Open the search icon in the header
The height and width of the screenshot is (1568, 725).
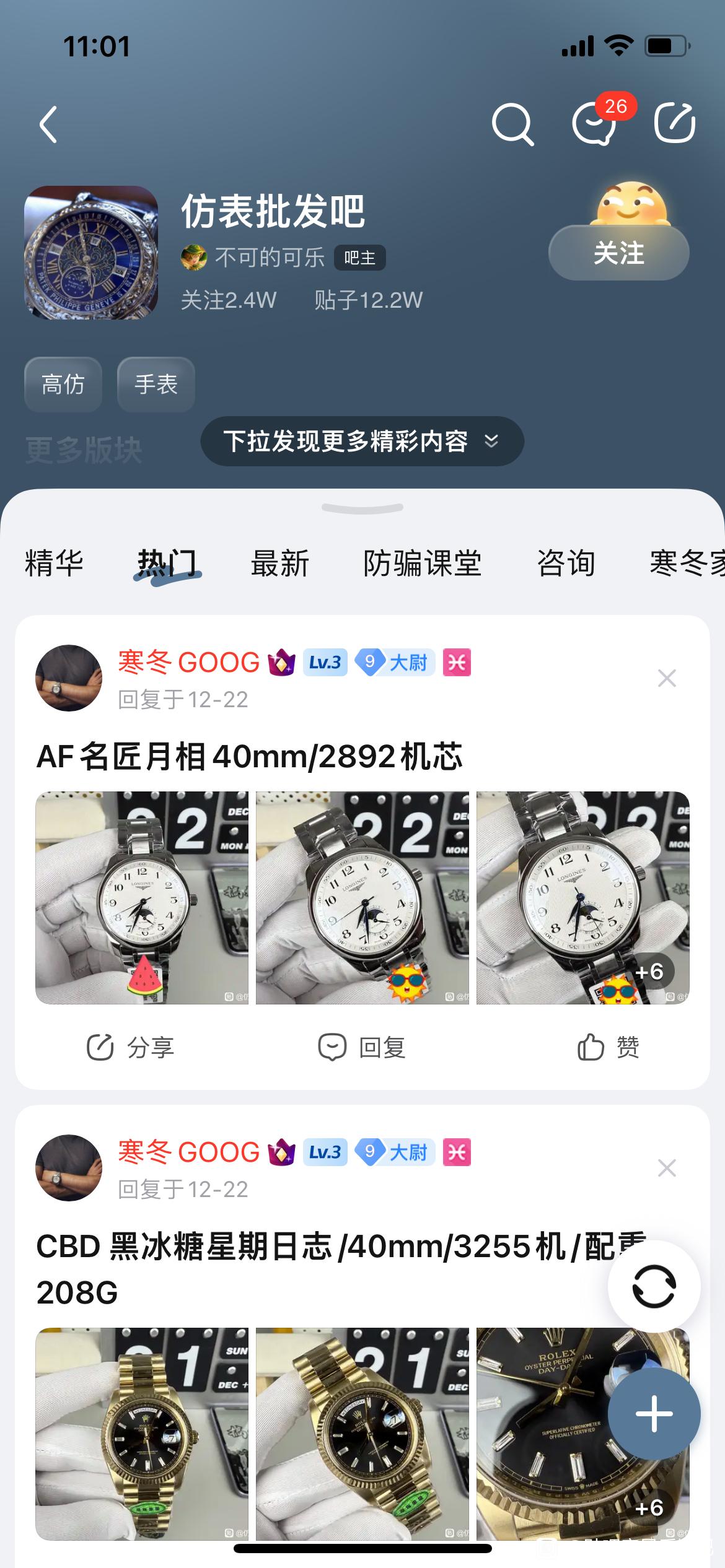512,124
